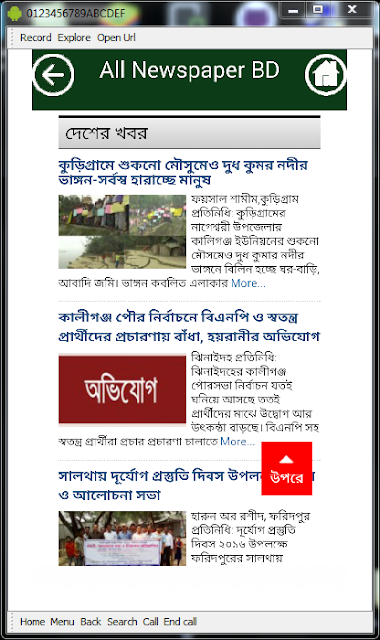Viewport: 380px width, 640px height.
Task: Open the red অভিযোগ image thumbnail
Action: tap(122, 389)
